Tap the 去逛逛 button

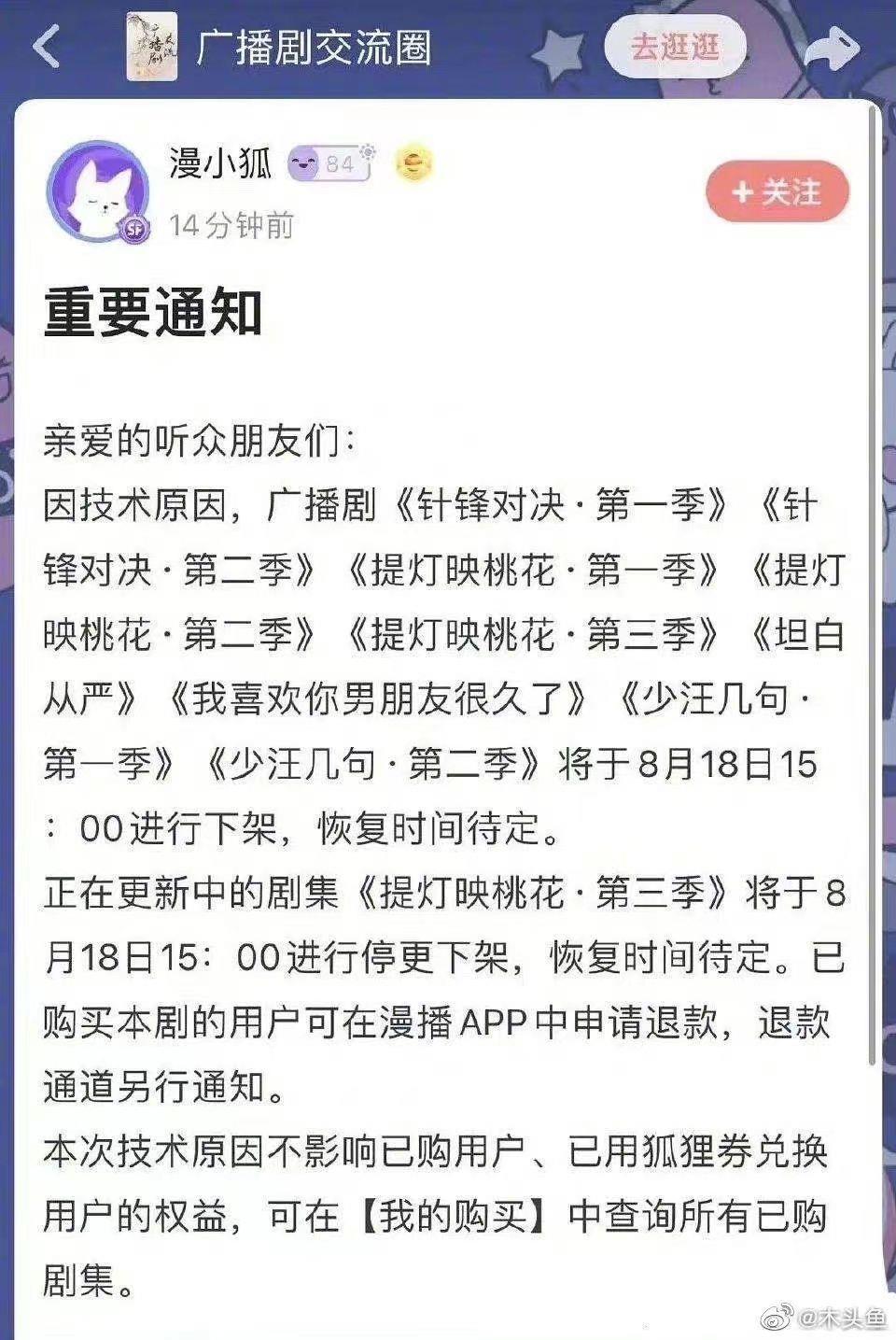click(x=675, y=47)
